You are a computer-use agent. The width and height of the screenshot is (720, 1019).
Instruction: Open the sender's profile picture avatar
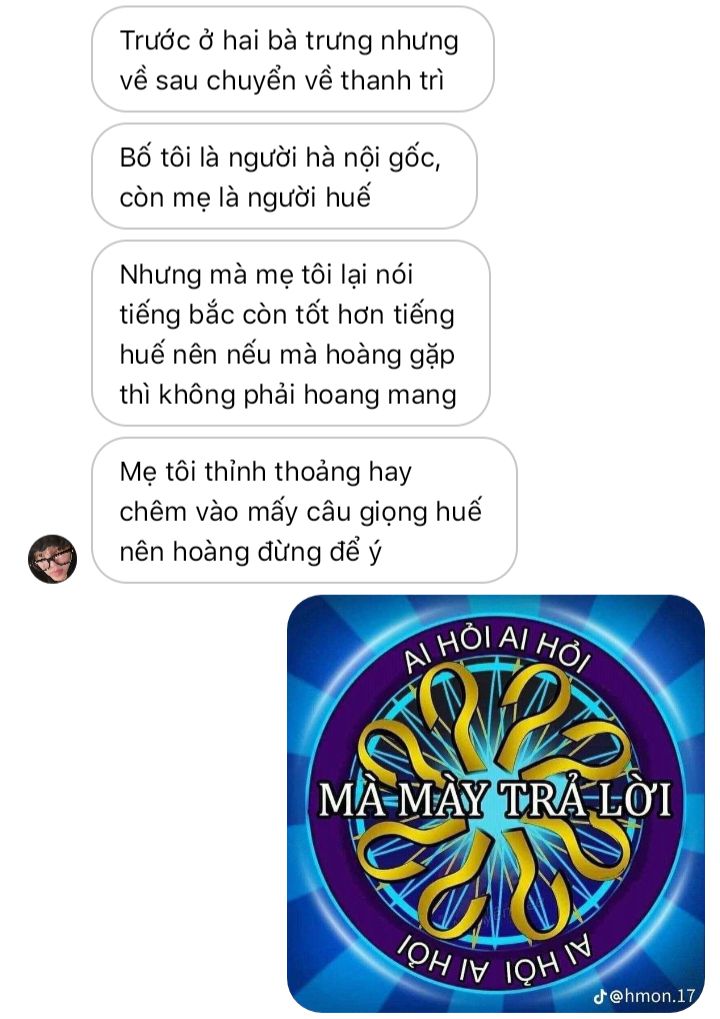[x=52, y=559]
